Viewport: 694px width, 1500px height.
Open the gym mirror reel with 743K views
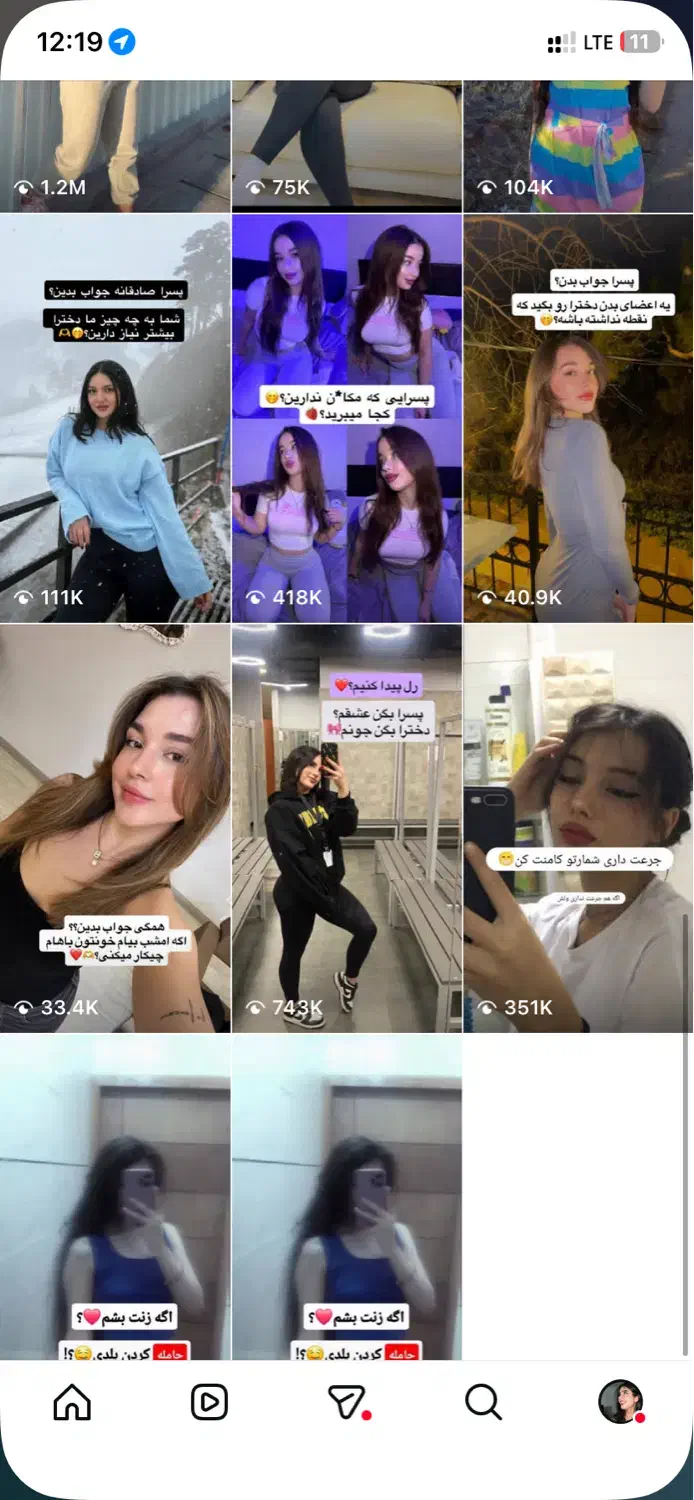[x=347, y=829]
